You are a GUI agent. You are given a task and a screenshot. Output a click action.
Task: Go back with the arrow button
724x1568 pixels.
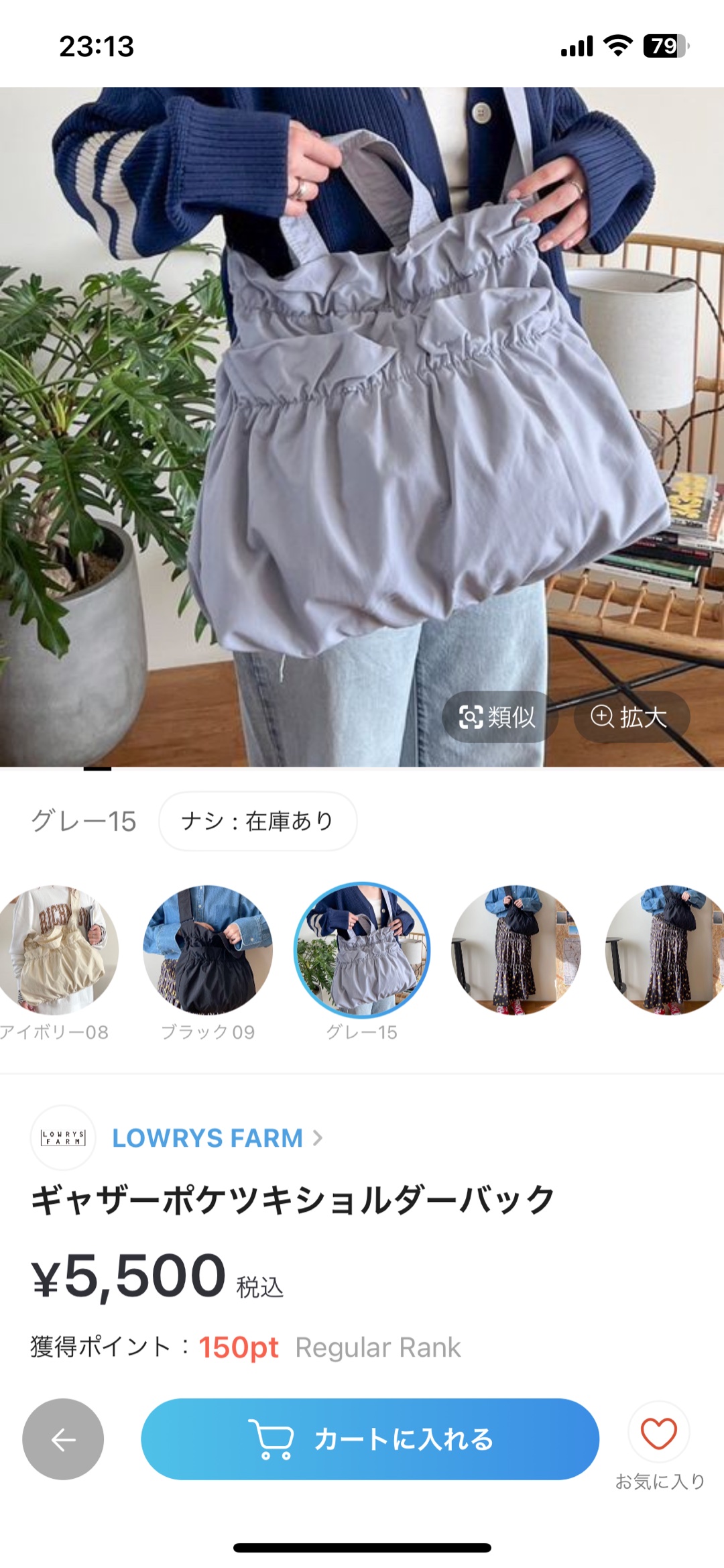tap(63, 1439)
